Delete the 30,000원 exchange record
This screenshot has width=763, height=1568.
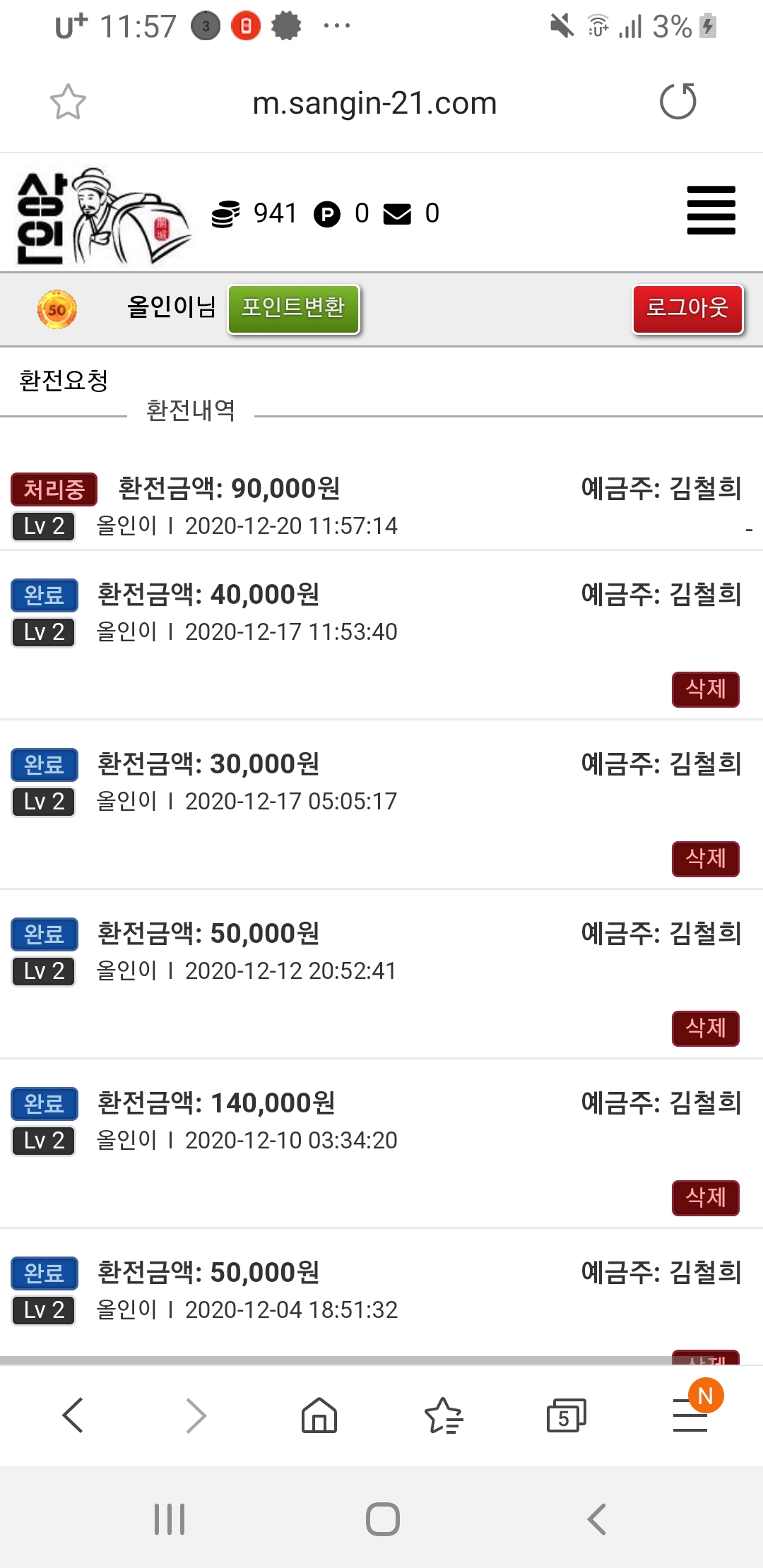click(705, 859)
